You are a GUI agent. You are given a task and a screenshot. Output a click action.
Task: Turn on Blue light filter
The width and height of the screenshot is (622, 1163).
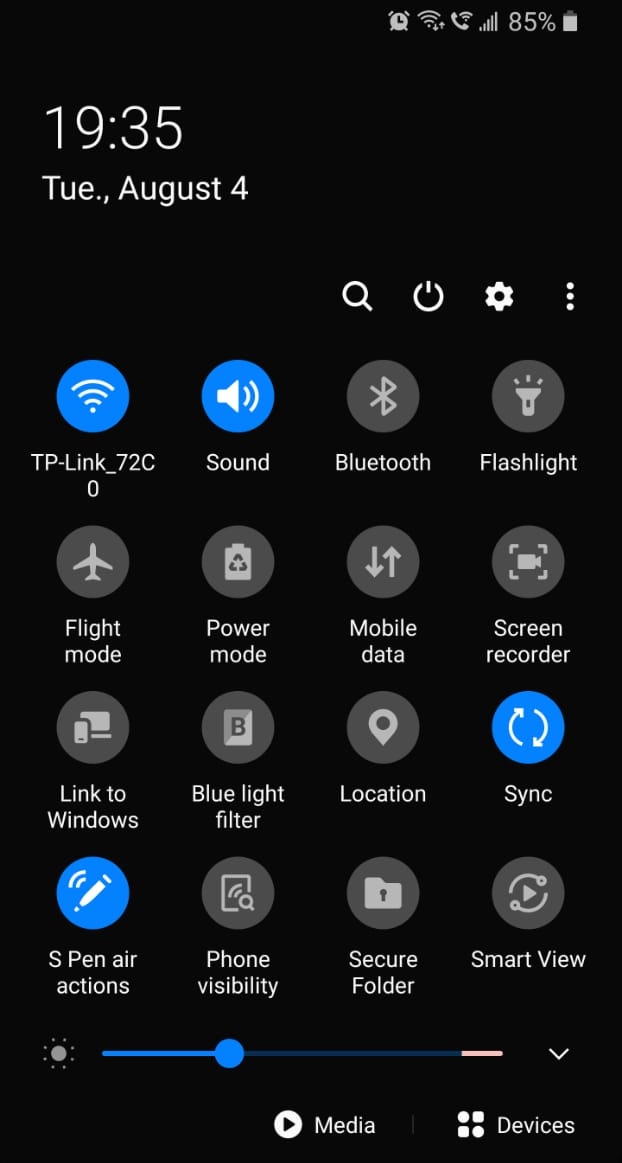238,728
